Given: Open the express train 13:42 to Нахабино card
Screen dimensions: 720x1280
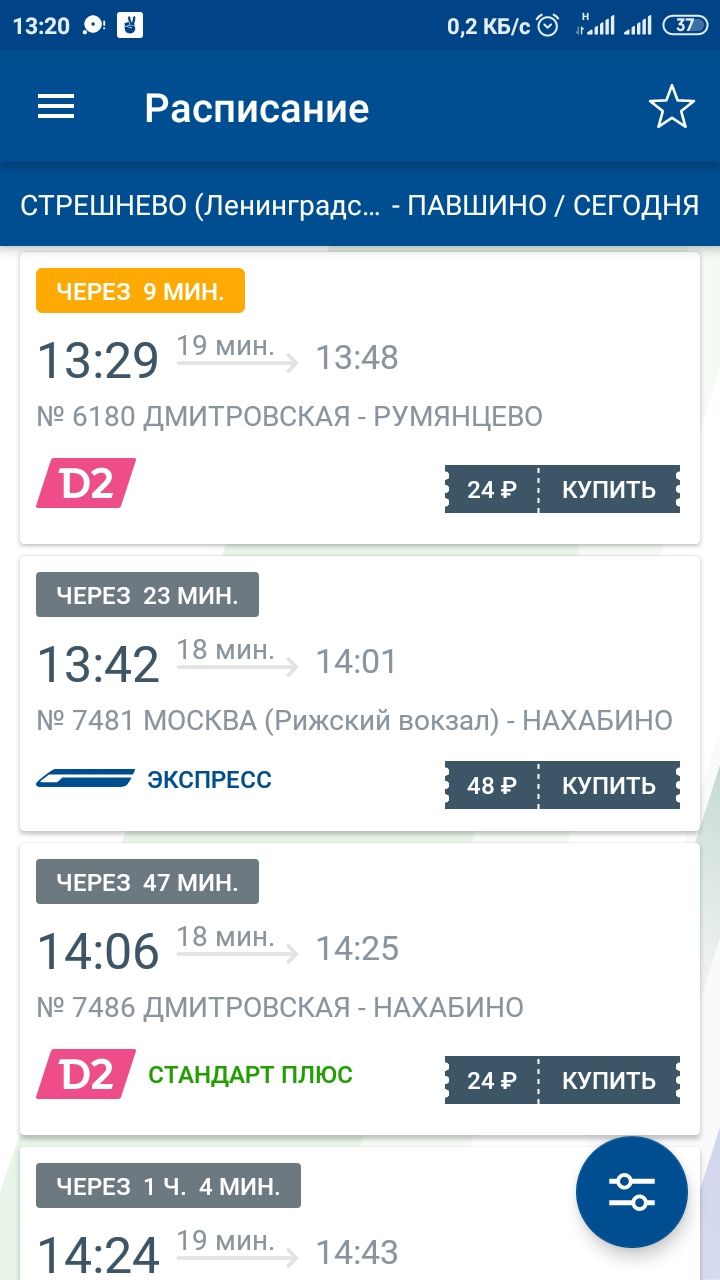Looking at the screenshot, I should click(x=360, y=693).
